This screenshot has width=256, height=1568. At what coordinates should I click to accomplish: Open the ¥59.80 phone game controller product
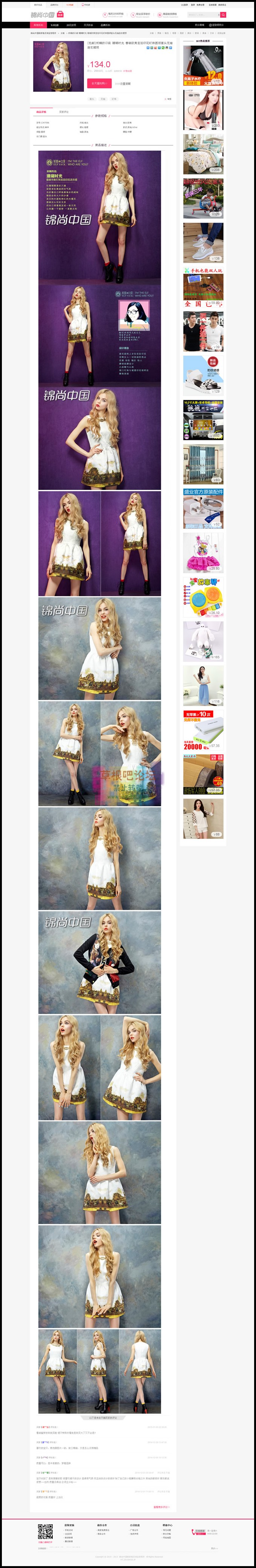point(203,287)
